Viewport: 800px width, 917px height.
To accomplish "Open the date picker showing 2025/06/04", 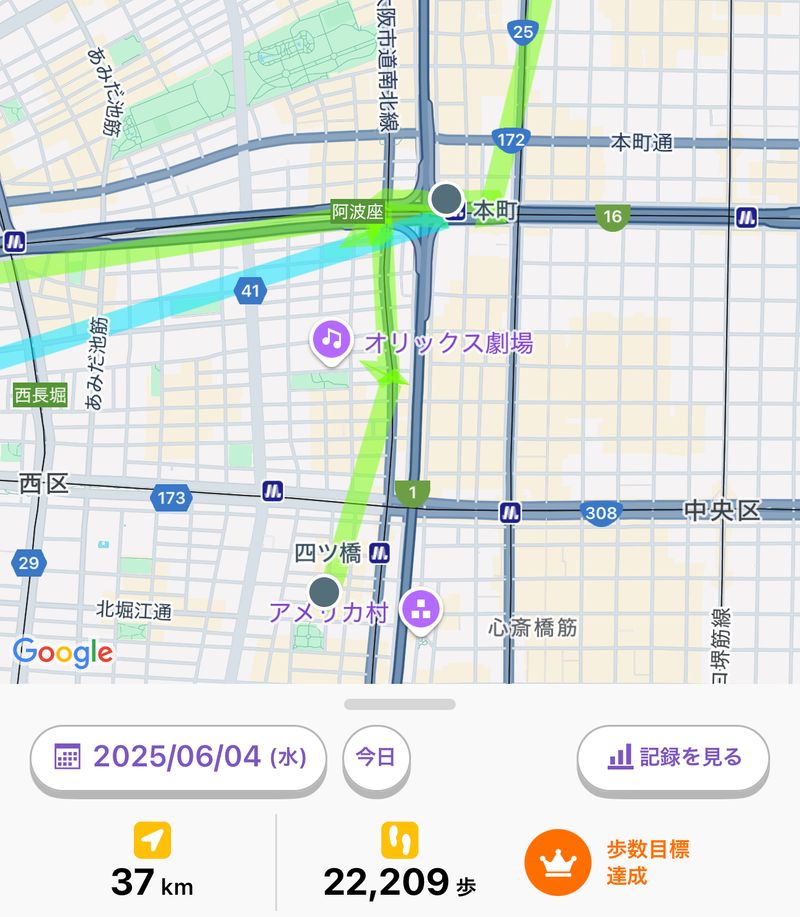I will click(x=180, y=757).
